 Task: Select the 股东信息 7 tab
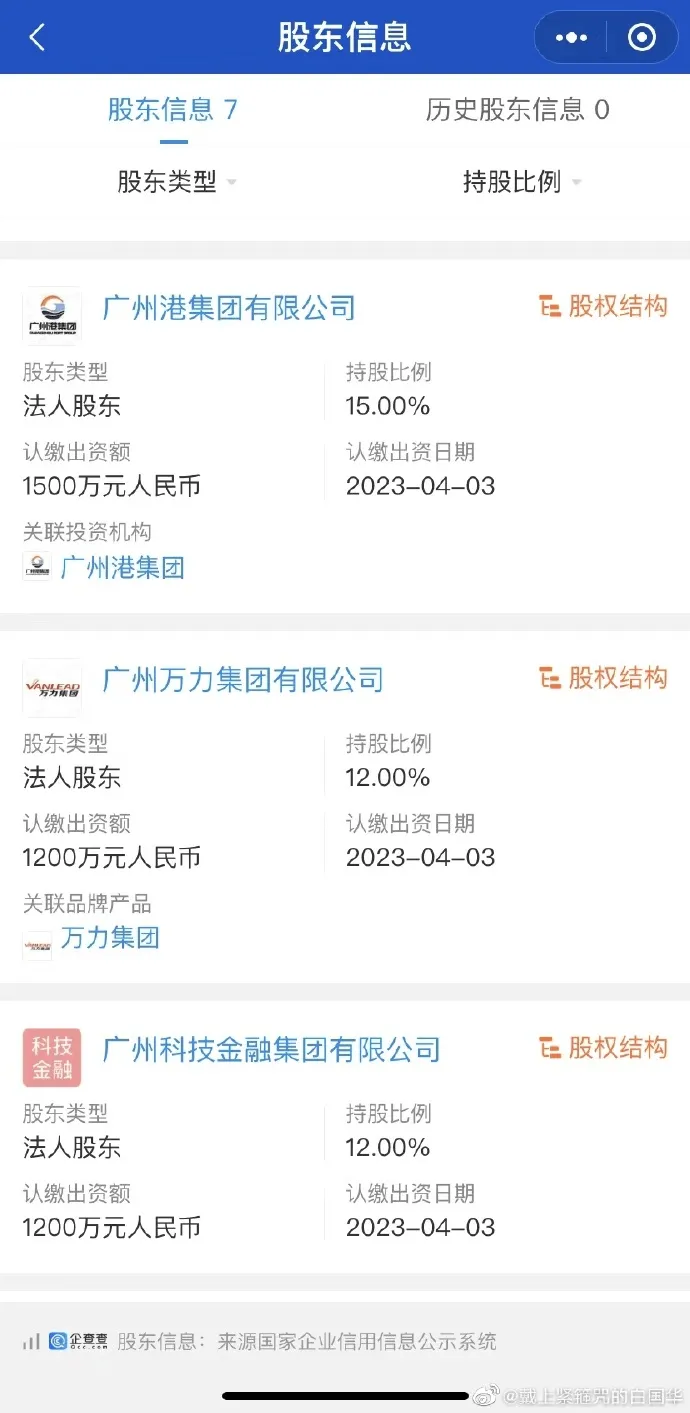(173, 110)
